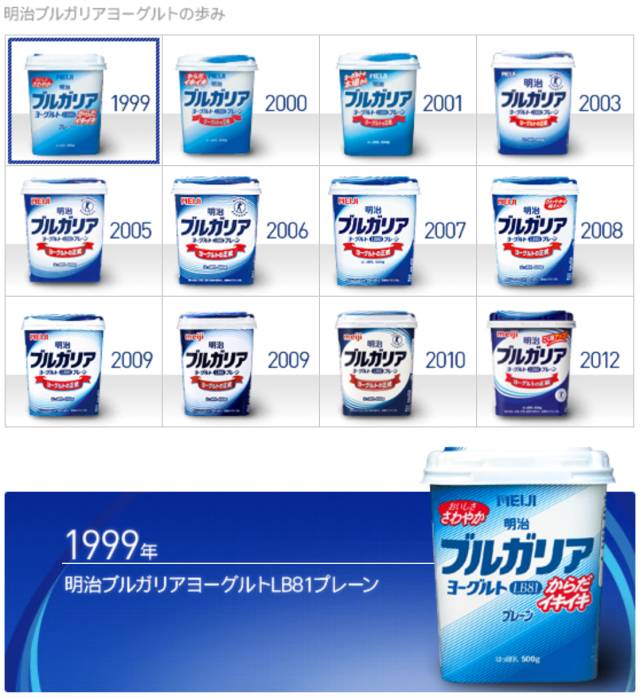Select the 1999 yogurt package tile
The height and width of the screenshot is (698, 640).
[84, 101]
